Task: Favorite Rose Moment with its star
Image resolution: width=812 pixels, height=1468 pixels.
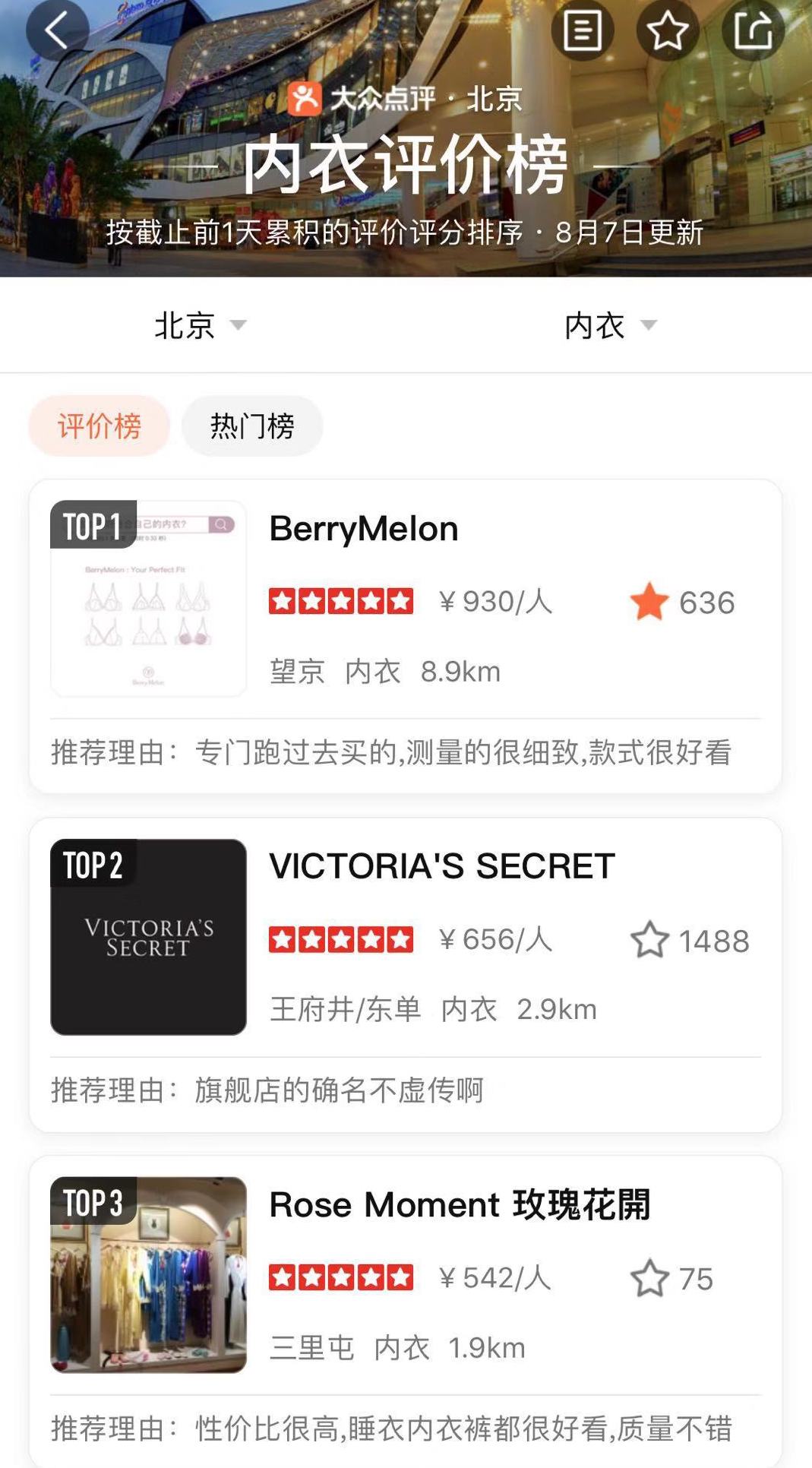Action: (649, 1278)
